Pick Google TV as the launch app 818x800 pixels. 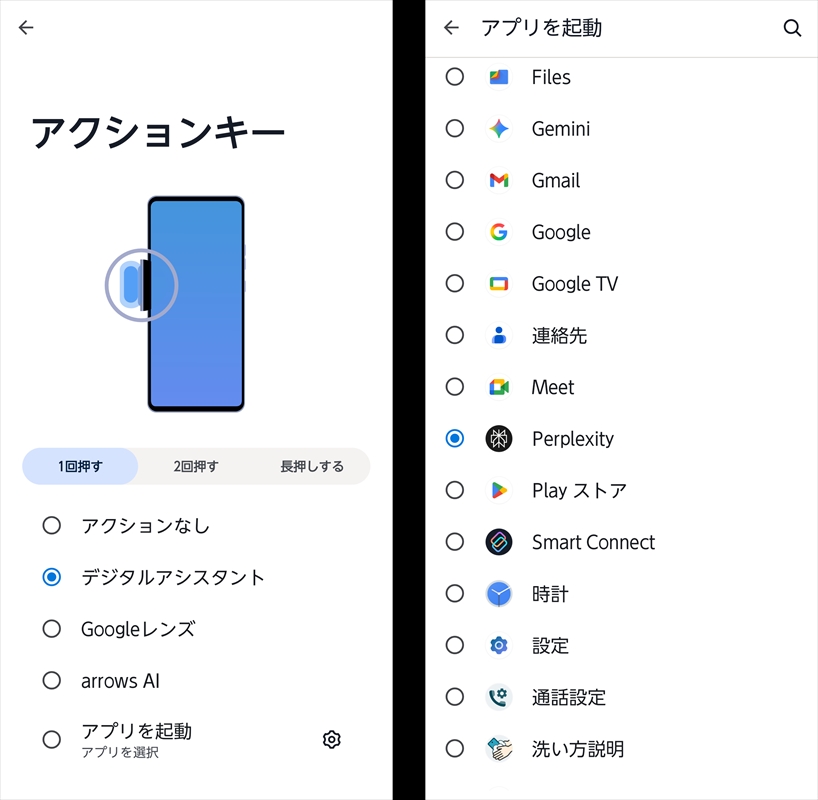point(455,284)
